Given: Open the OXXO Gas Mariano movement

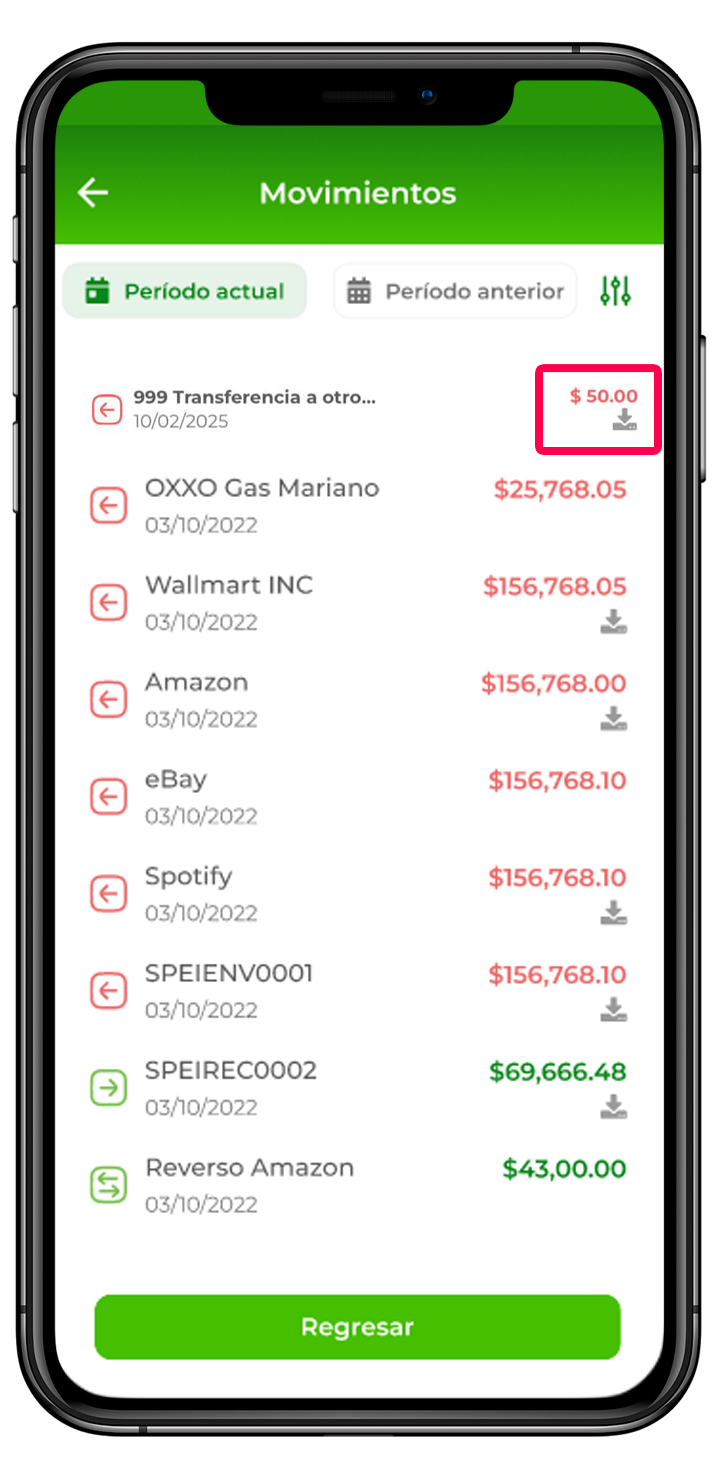Looking at the screenshot, I should tap(262, 488).
